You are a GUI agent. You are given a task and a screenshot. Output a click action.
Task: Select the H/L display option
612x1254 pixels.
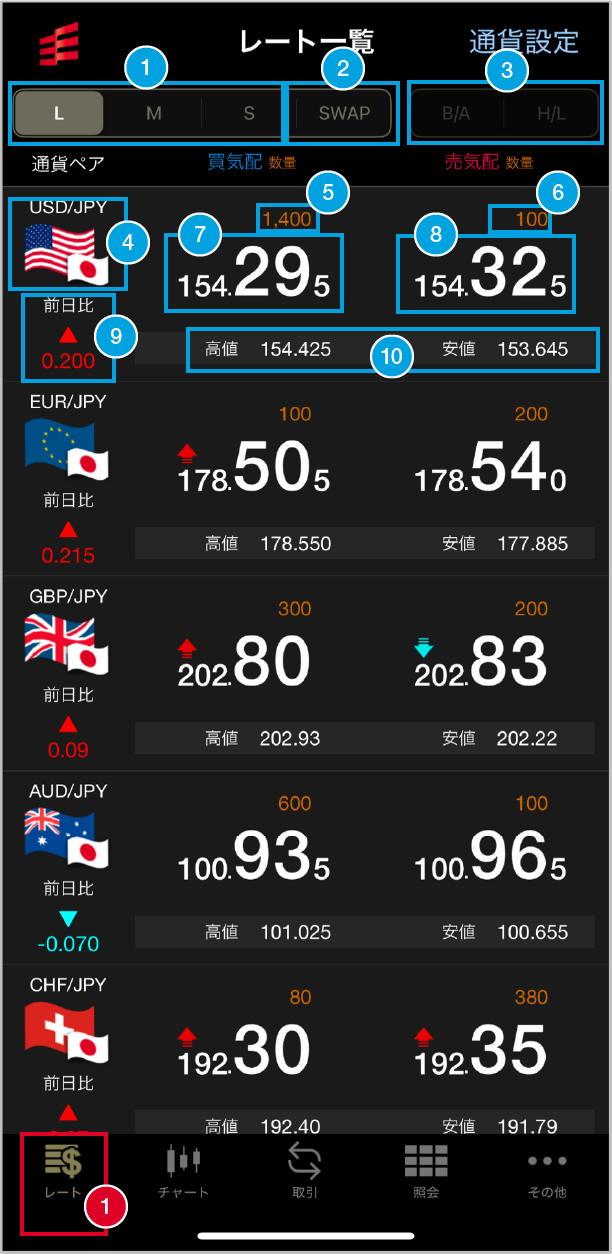[x=551, y=113]
